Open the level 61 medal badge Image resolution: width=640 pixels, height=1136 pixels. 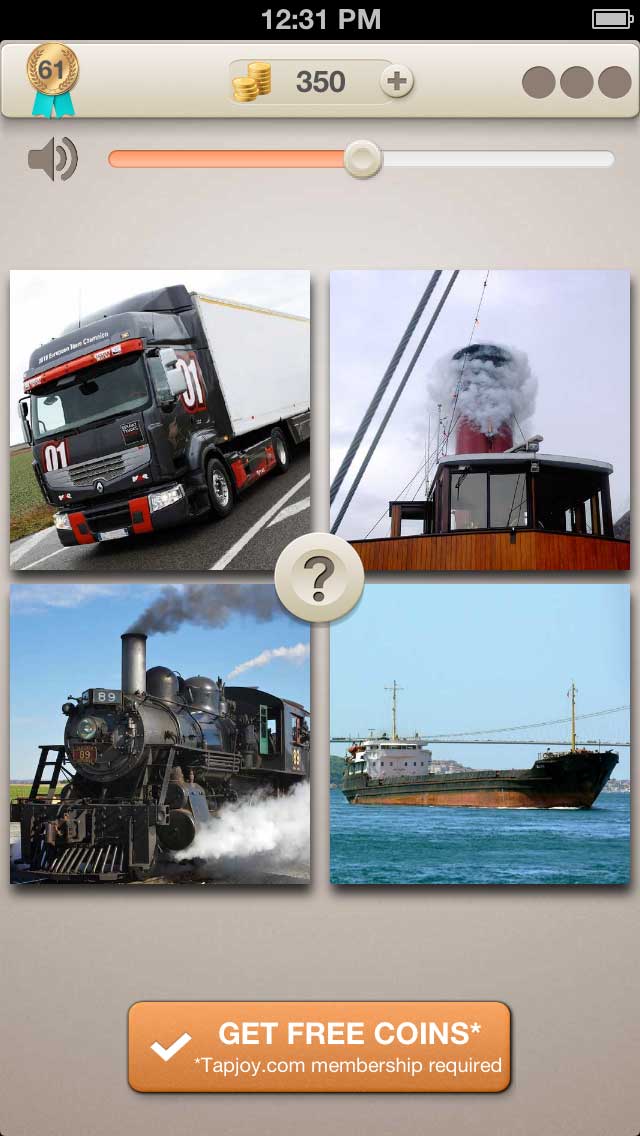(53, 80)
